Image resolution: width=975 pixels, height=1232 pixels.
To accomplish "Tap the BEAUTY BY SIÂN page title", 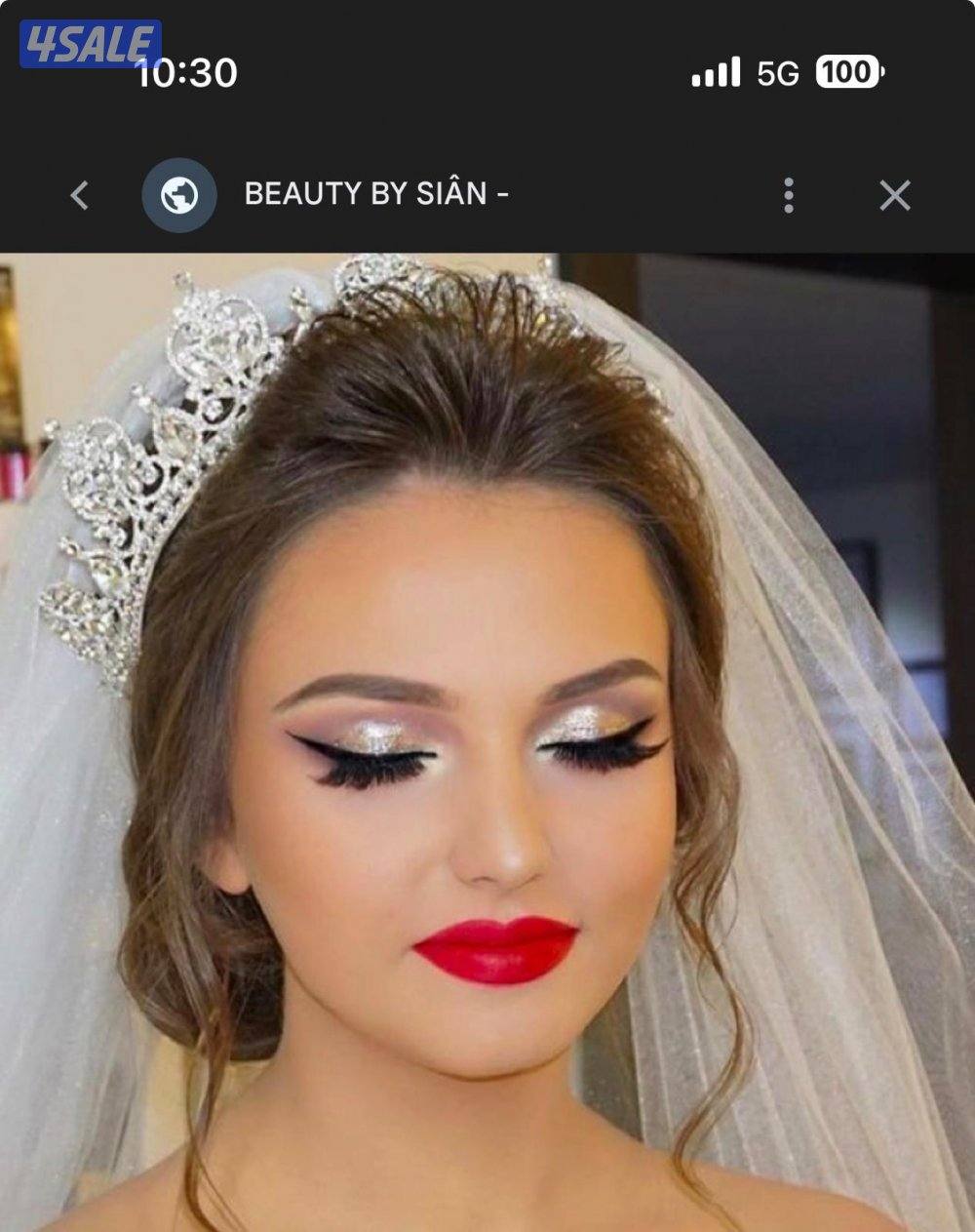I will tap(376, 193).
